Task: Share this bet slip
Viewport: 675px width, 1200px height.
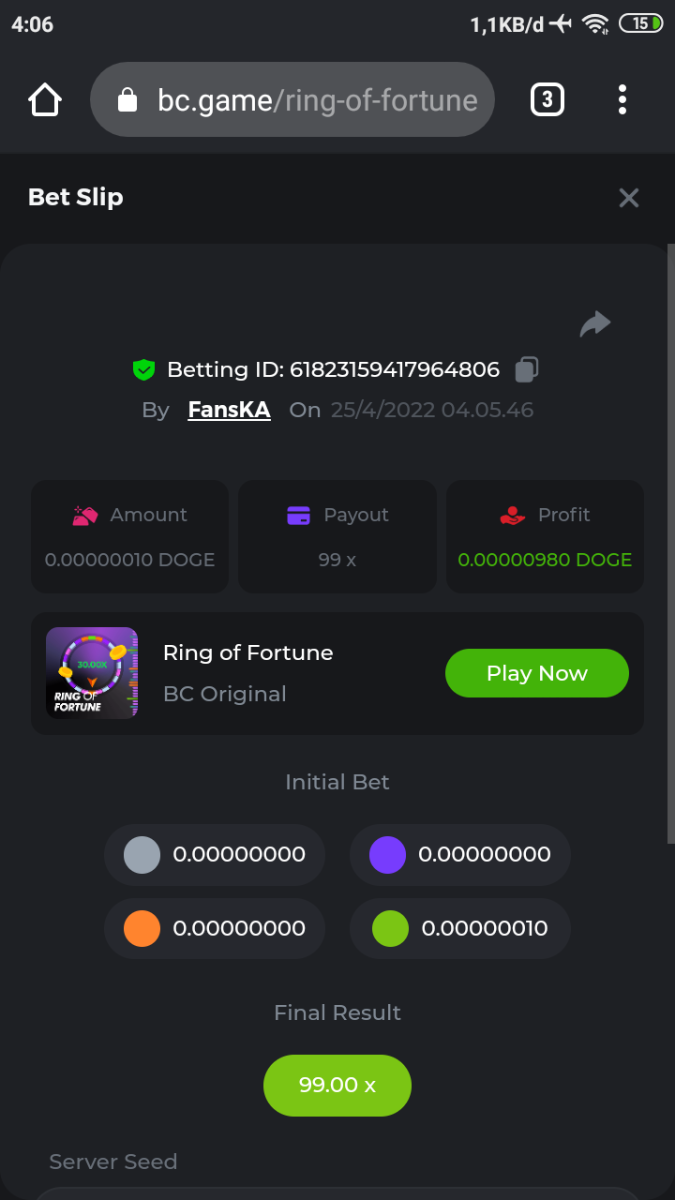Action: pyautogui.click(x=595, y=324)
